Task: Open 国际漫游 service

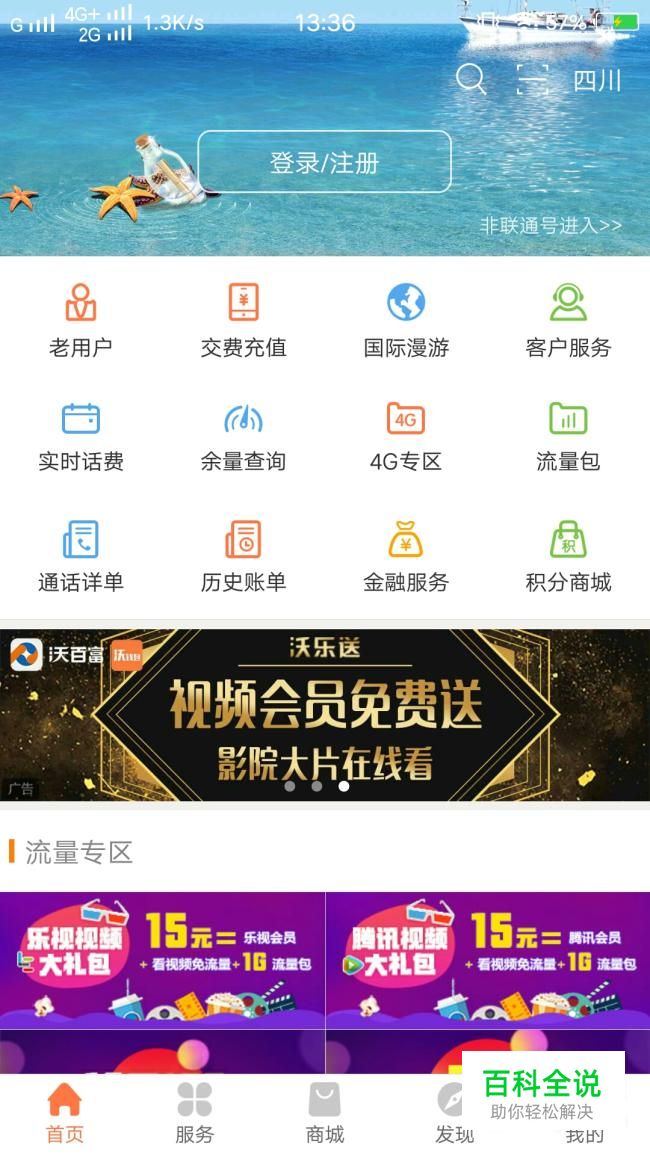Action: [406, 322]
